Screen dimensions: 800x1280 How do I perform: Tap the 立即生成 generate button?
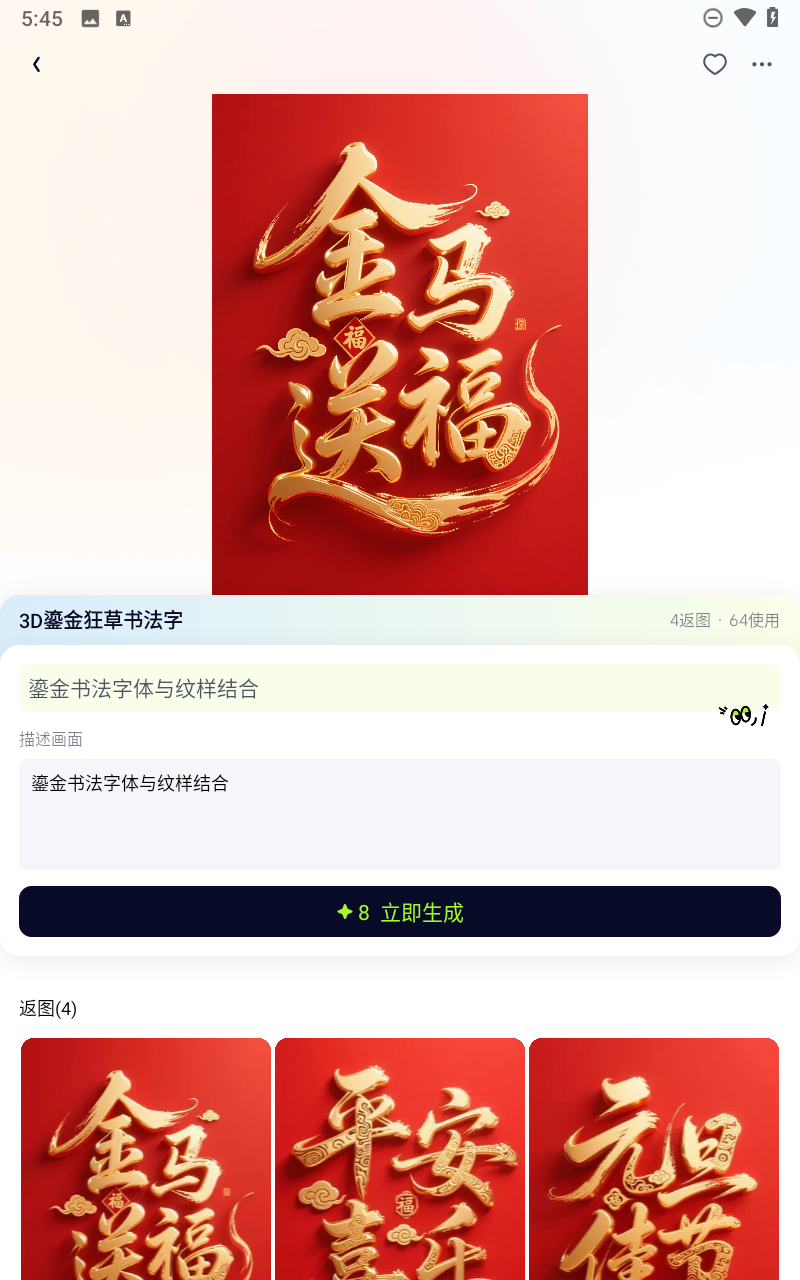[400, 912]
